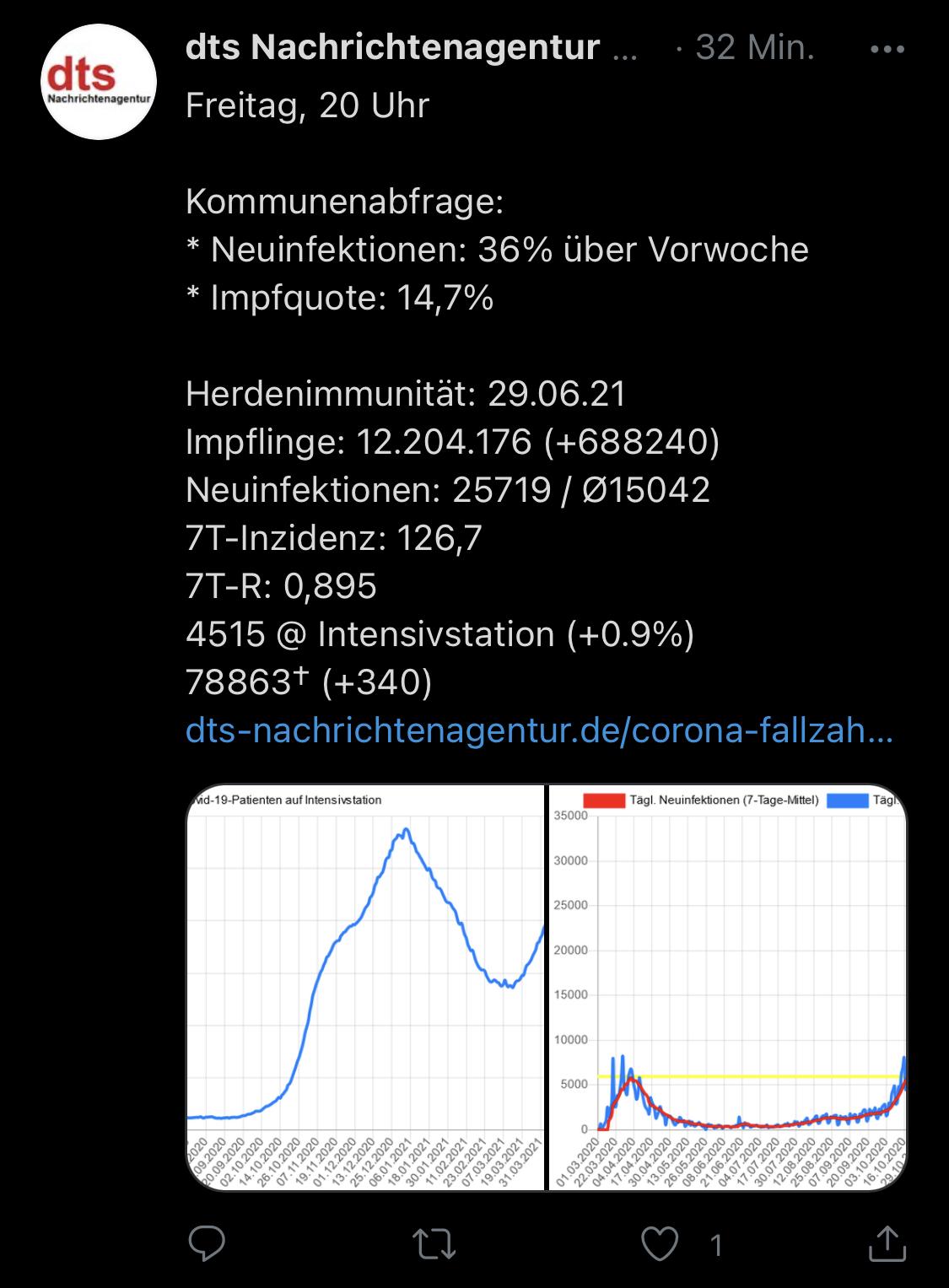Screen dimensions: 949x1288
Task: Open dts Nachrichtenagentur account name
Action: click(x=392, y=48)
